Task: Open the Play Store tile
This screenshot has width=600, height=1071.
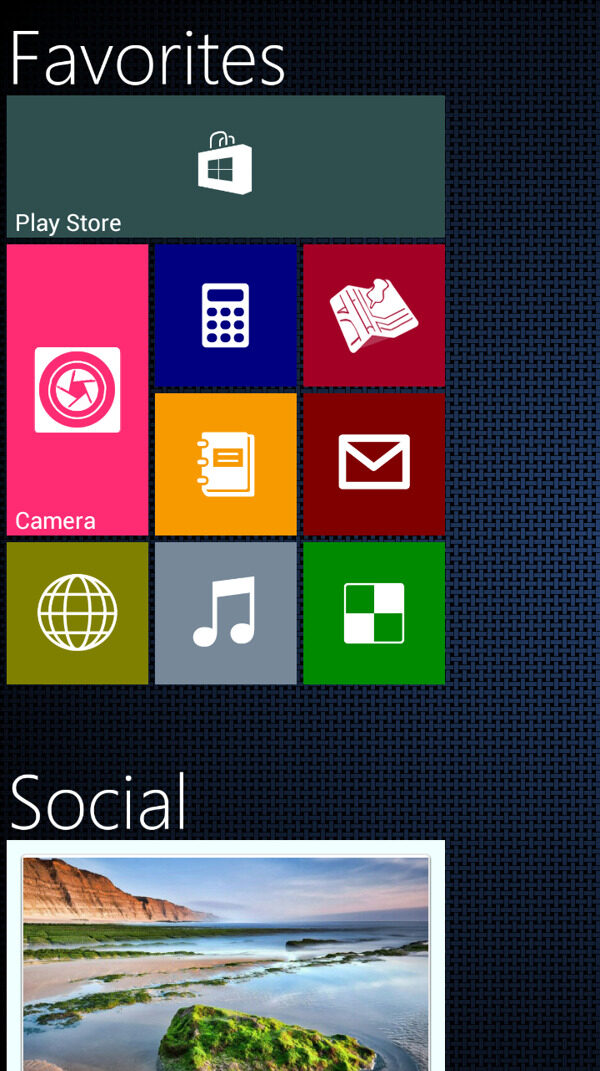Action: (225, 166)
